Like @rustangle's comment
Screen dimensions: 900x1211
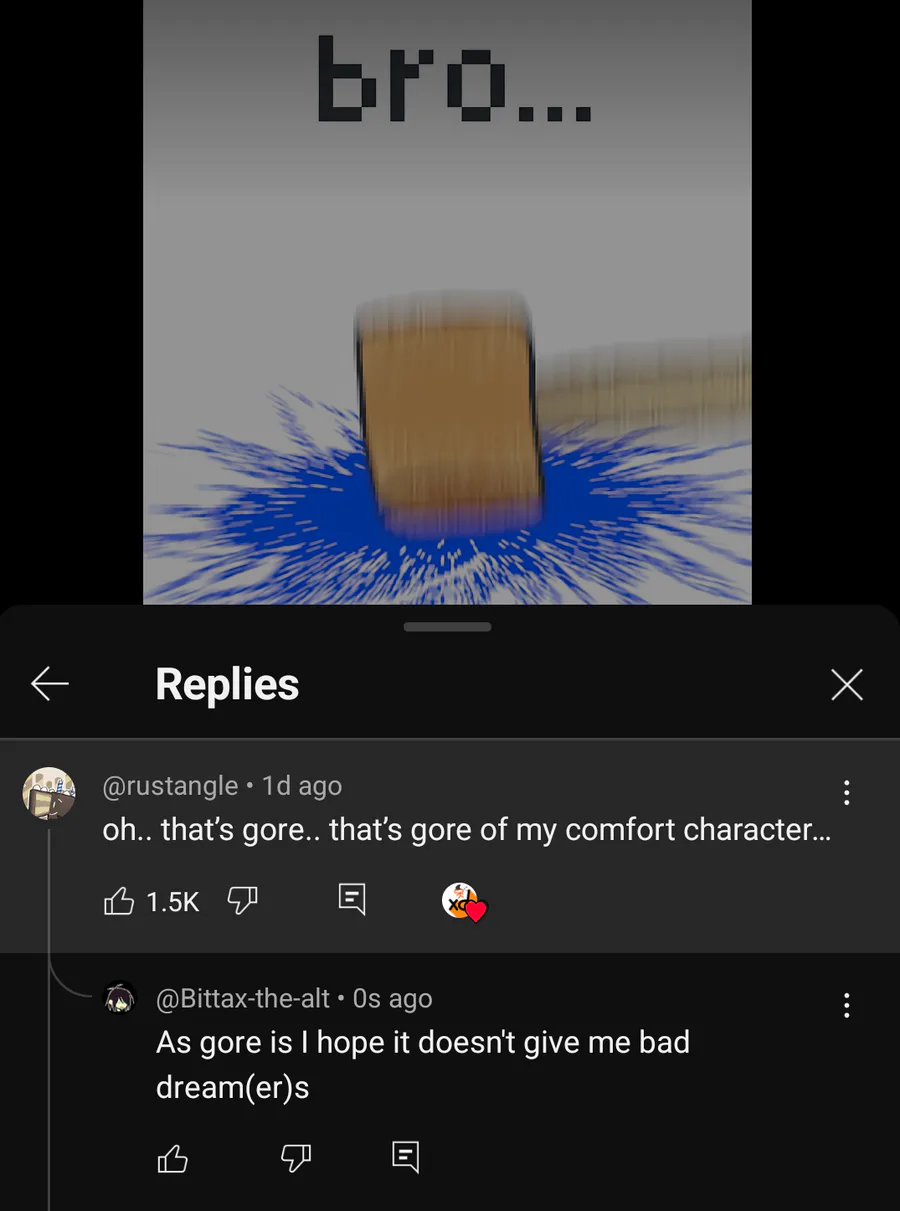tap(119, 902)
